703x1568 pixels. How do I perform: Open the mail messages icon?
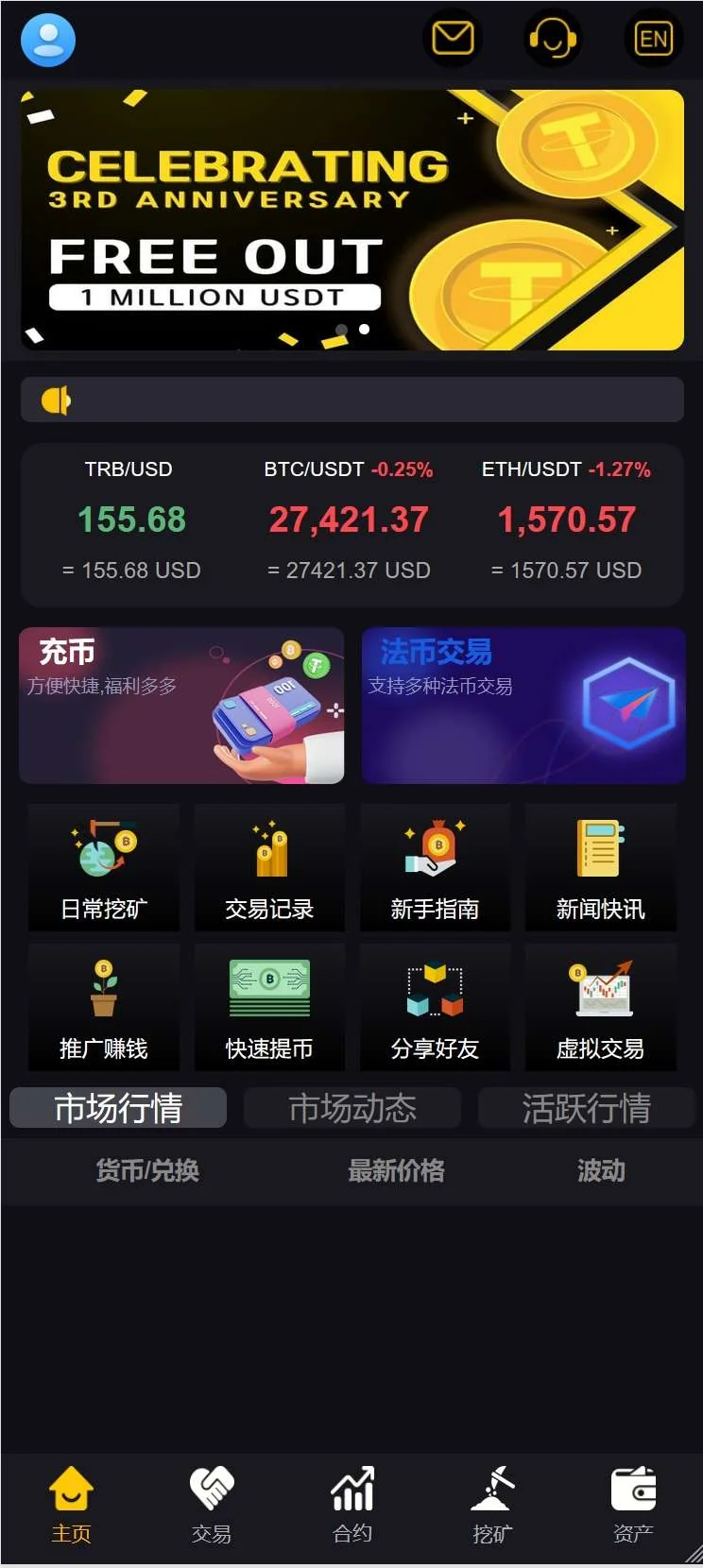click(453, 39)
